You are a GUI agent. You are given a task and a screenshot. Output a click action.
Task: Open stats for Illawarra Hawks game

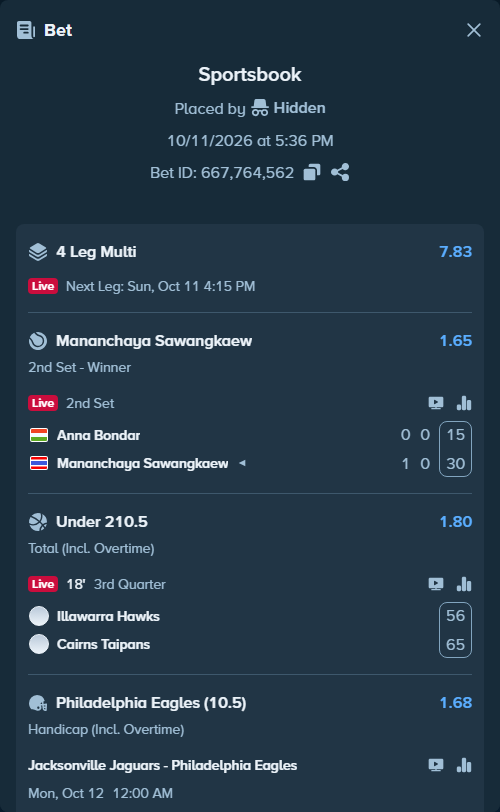(464, 584)
